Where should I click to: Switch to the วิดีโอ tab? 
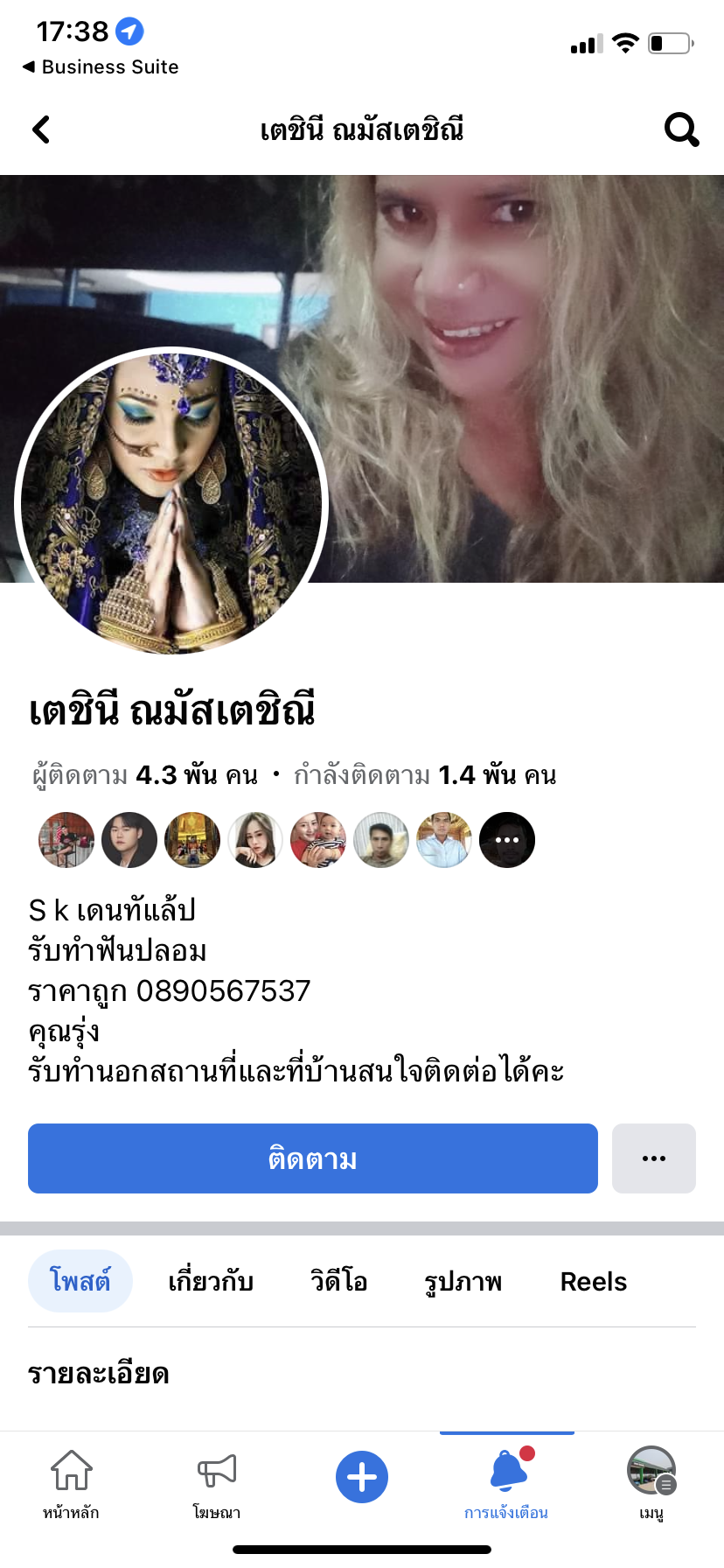click(338, 1281)
